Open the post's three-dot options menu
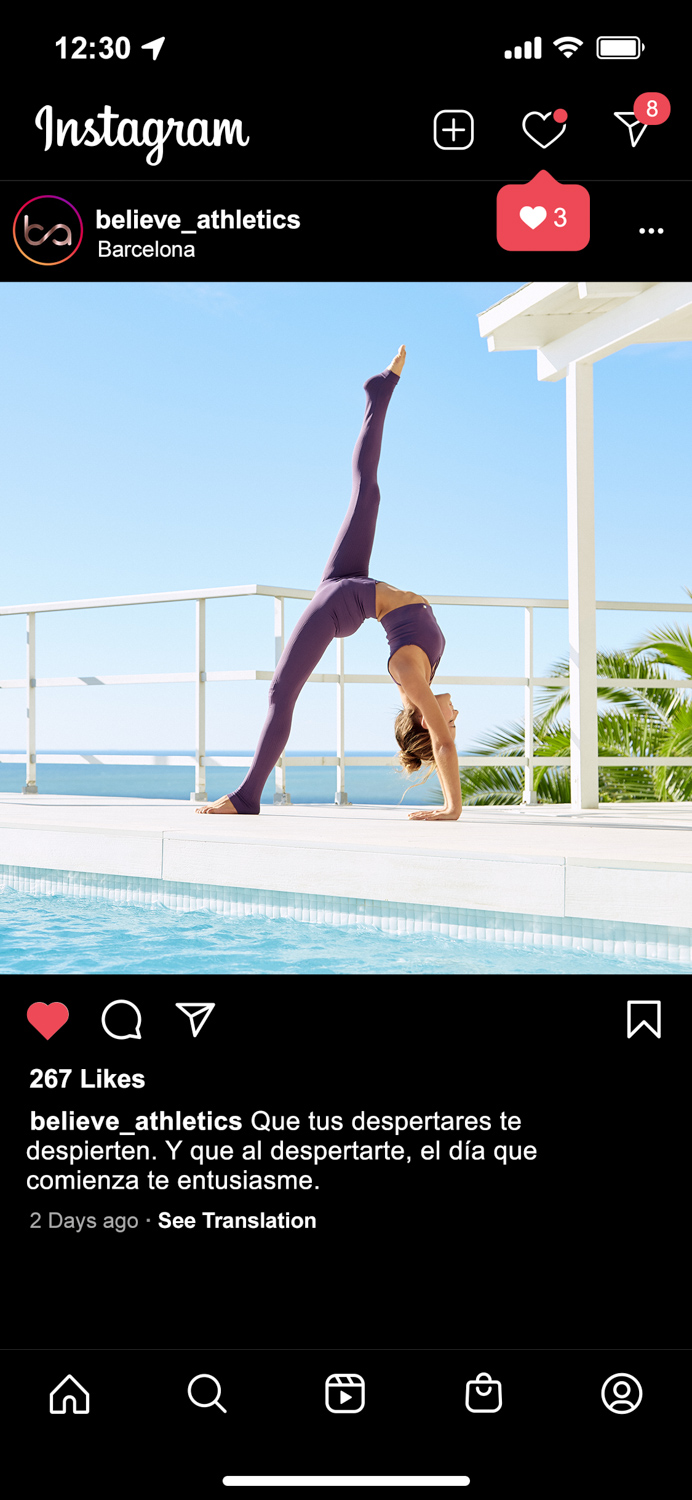 point(651,231)
